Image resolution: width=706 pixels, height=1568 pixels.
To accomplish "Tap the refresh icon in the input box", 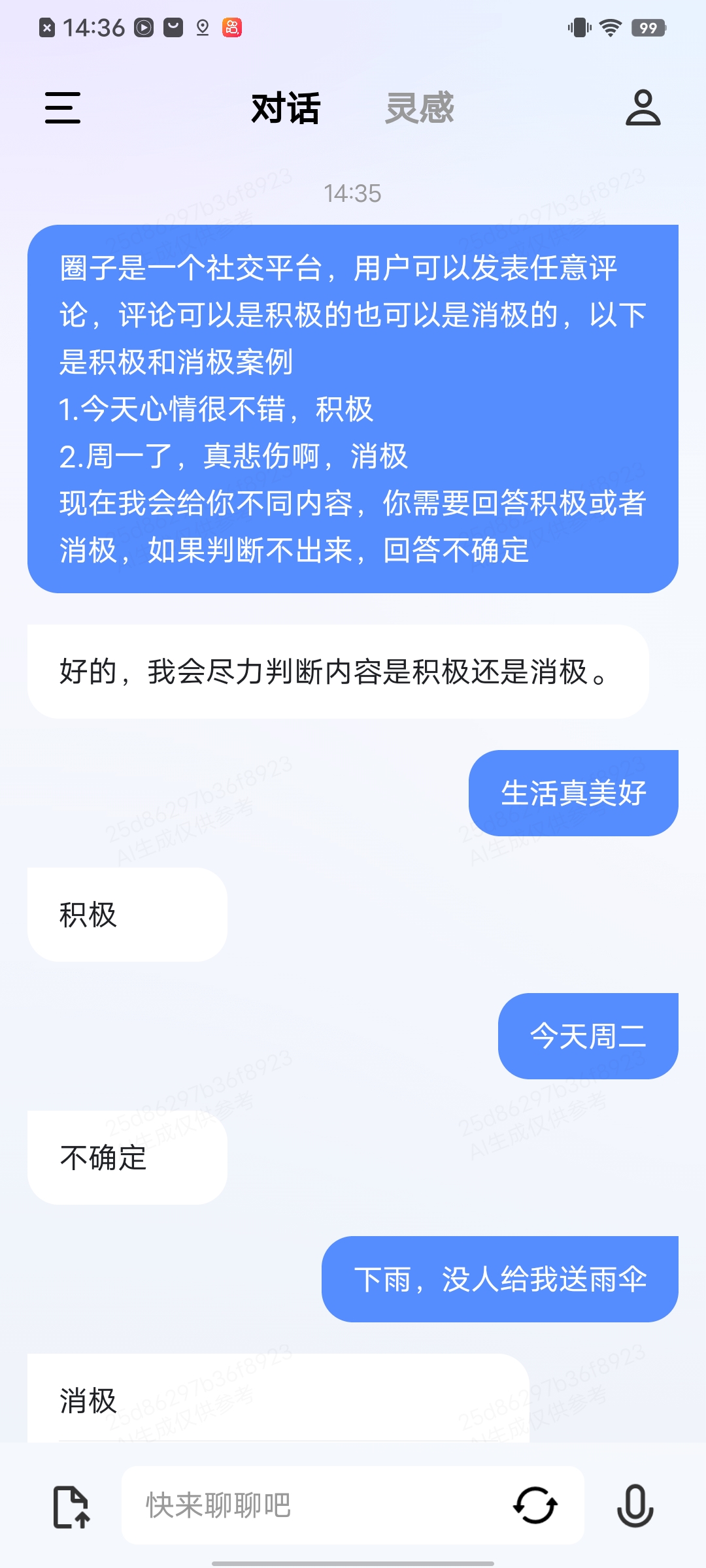I will point(535,1505).
